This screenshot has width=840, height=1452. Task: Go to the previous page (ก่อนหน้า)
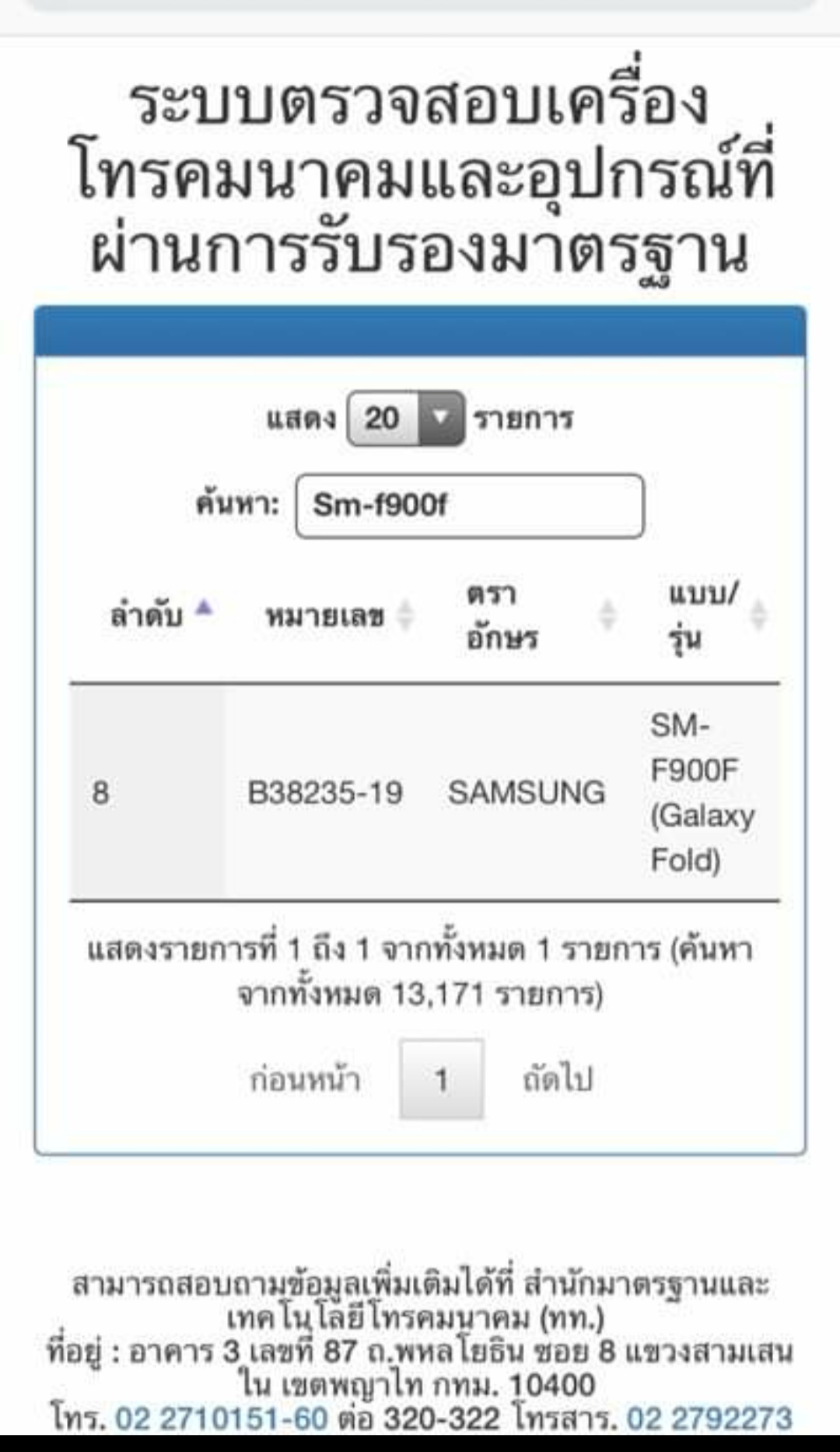click(x=305, y=1080)
